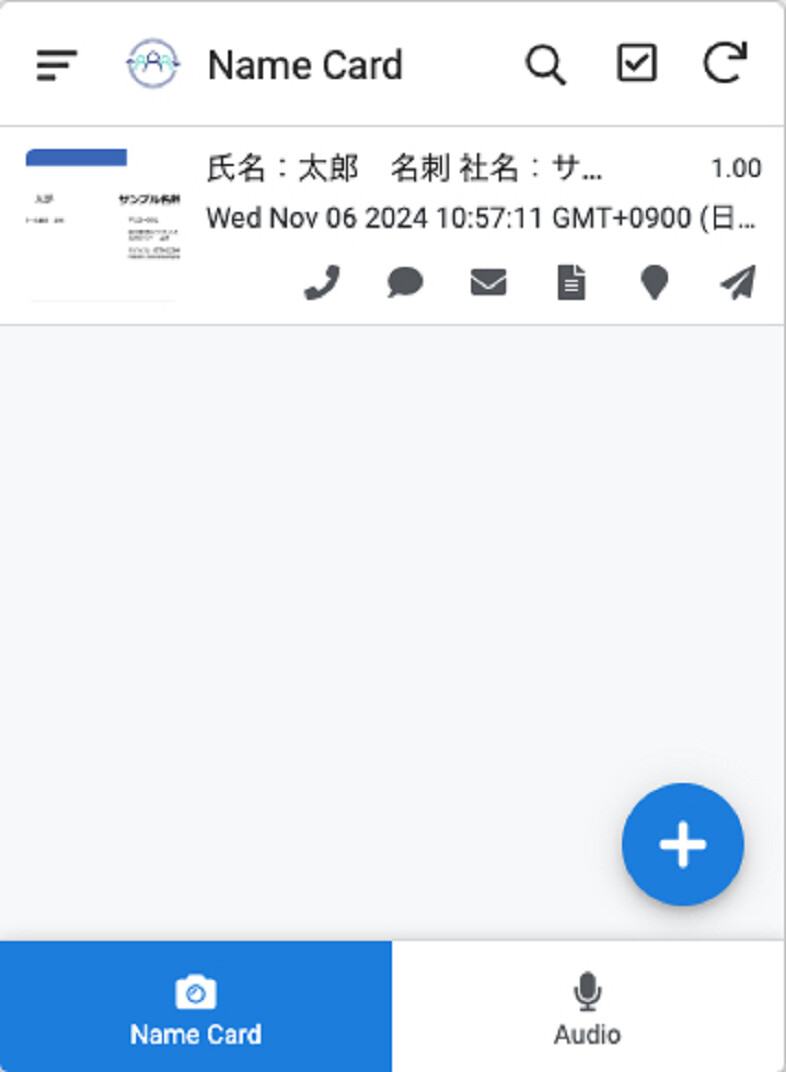This screenshot has height=1072, width=786.
Task: Refresh the name card list
Action: 724,65
